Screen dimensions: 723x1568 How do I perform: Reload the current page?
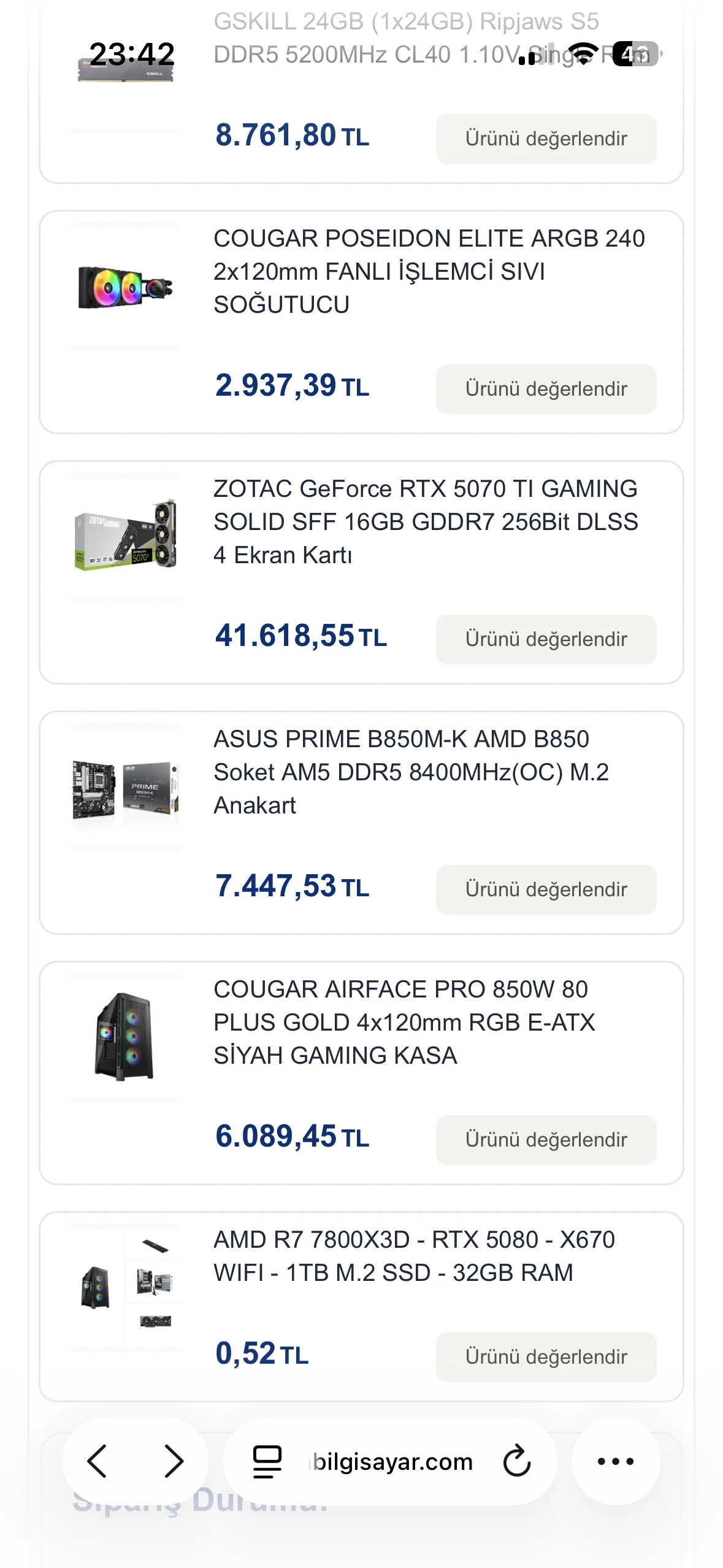(x=516, y=1461)
